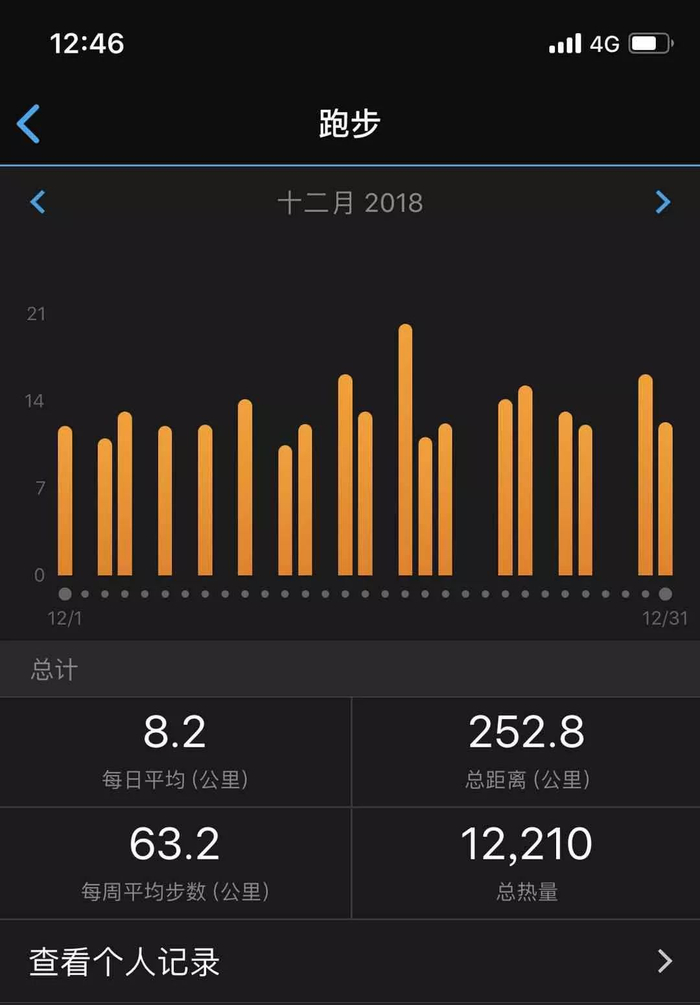Show the previous month before 十二月 2018
This screenshot has width=700, height=1005.
tap(38, 203)
